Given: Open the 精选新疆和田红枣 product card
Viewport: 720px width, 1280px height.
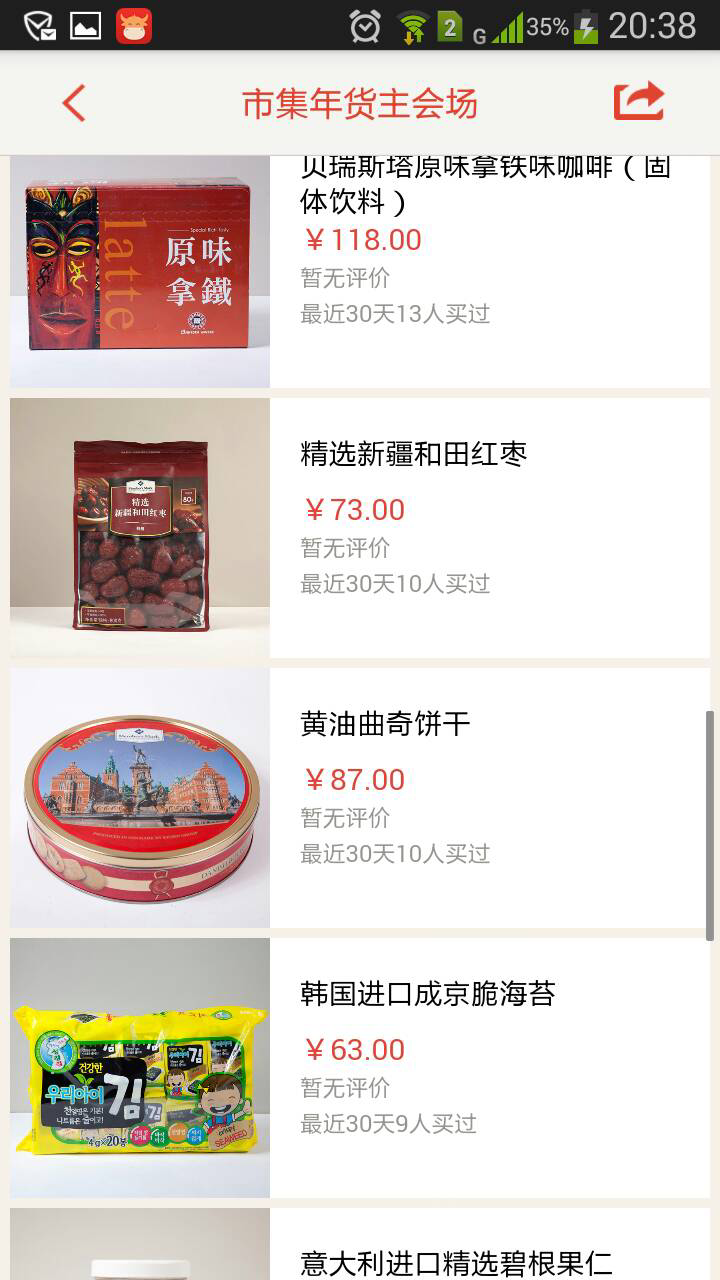Looking at the screenshot, I should coord(360,528).
